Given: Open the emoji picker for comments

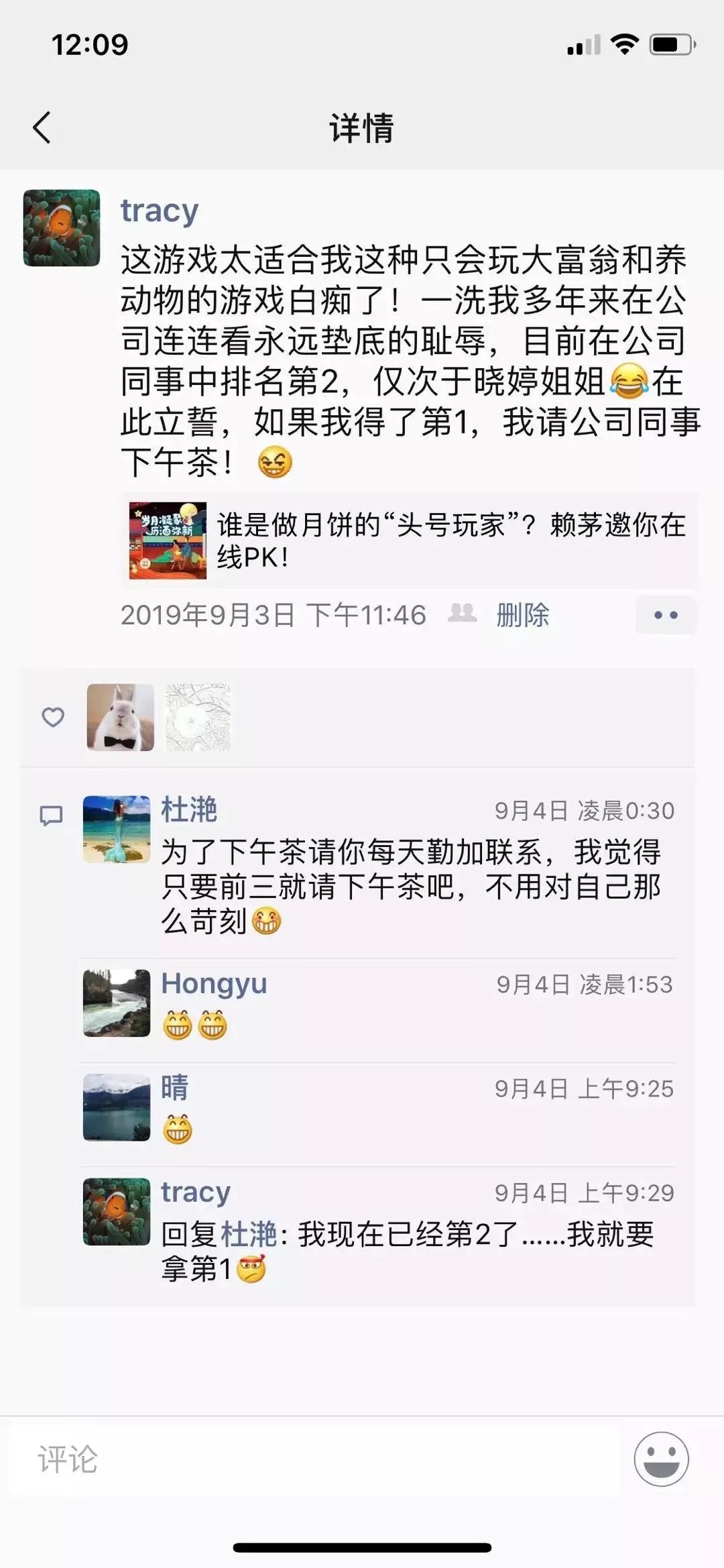Looking at the screenshot, I should [x=661, y=1459].
